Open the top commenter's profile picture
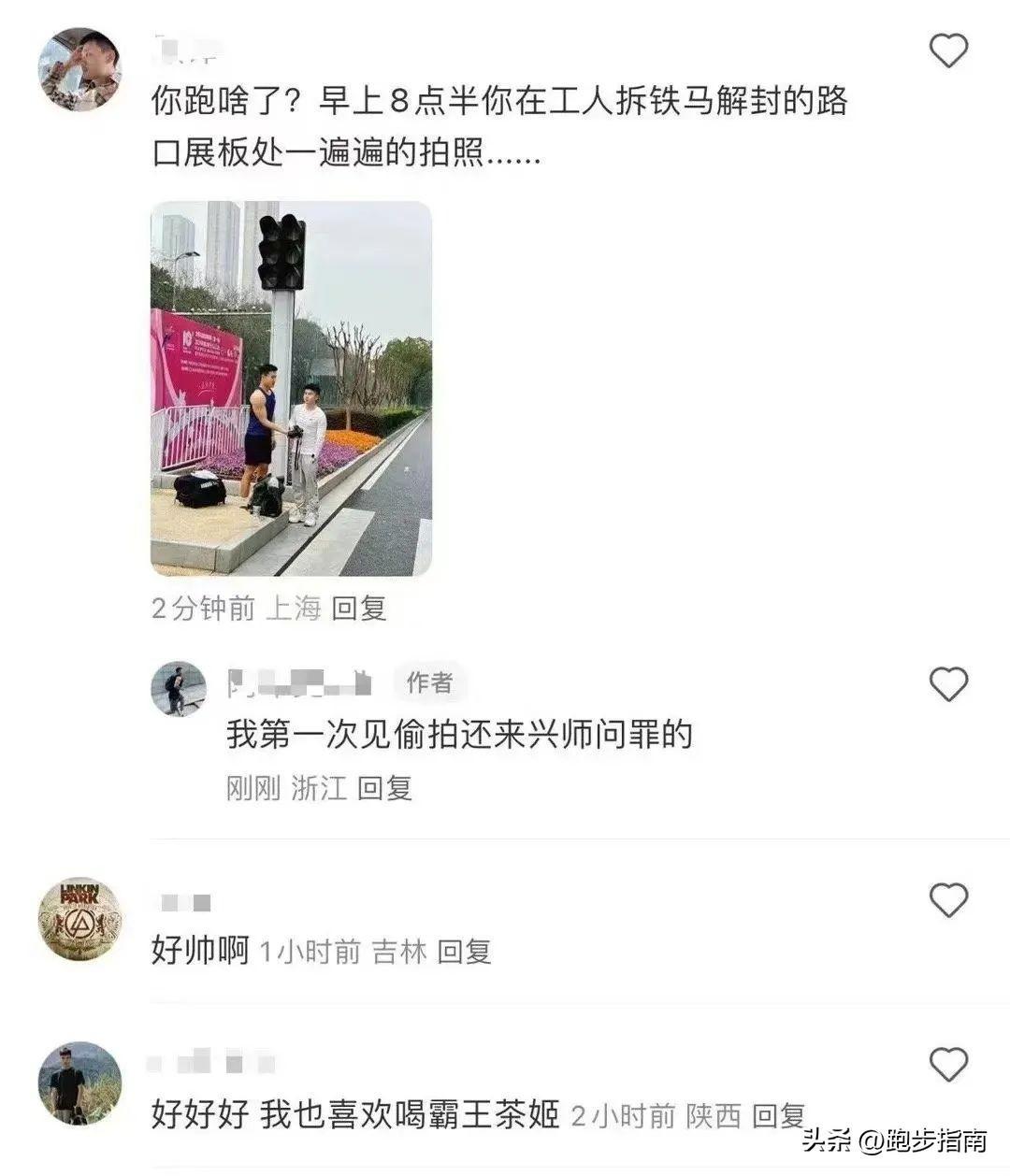The width and height of the screenshot is (1010, 1176). coord(79,69)
